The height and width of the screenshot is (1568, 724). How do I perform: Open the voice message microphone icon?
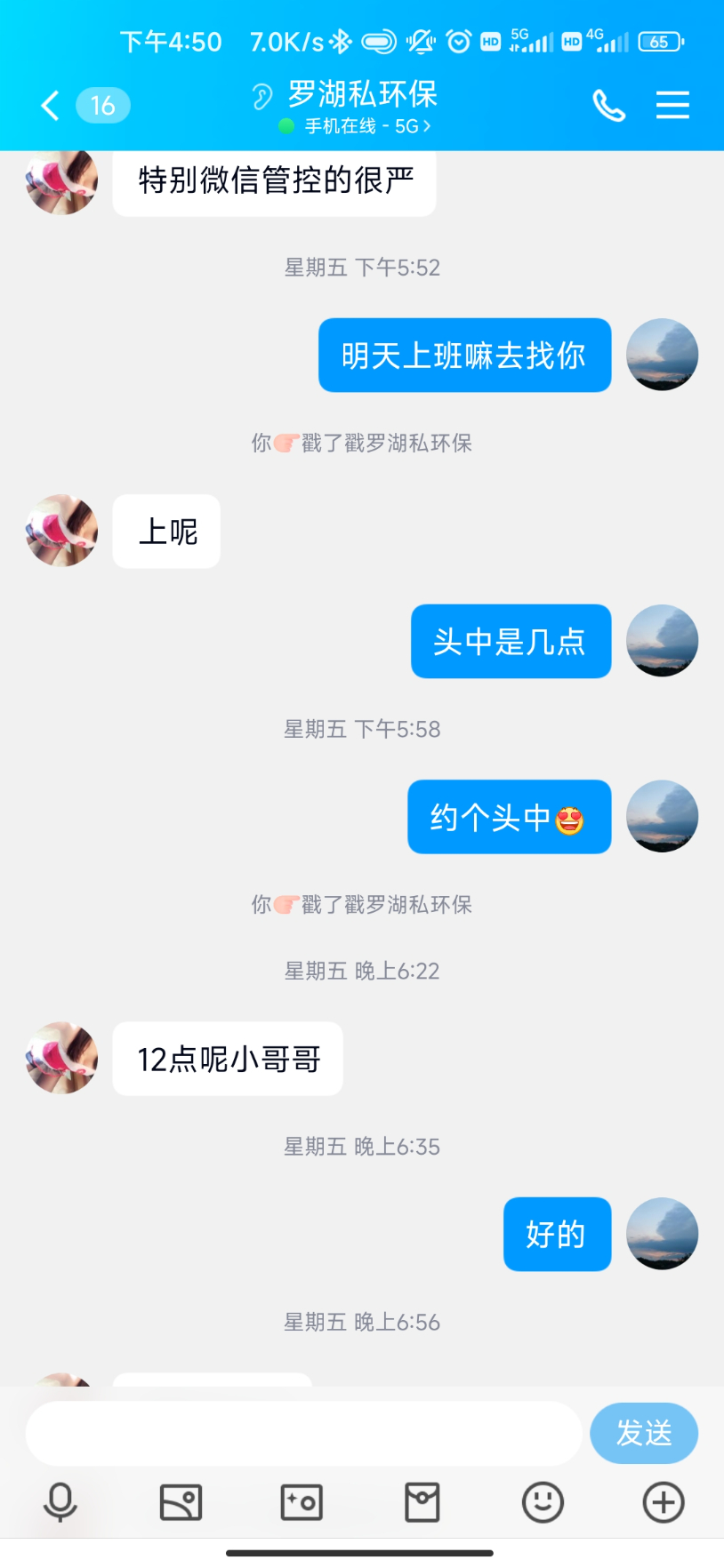pos(59,1502)
